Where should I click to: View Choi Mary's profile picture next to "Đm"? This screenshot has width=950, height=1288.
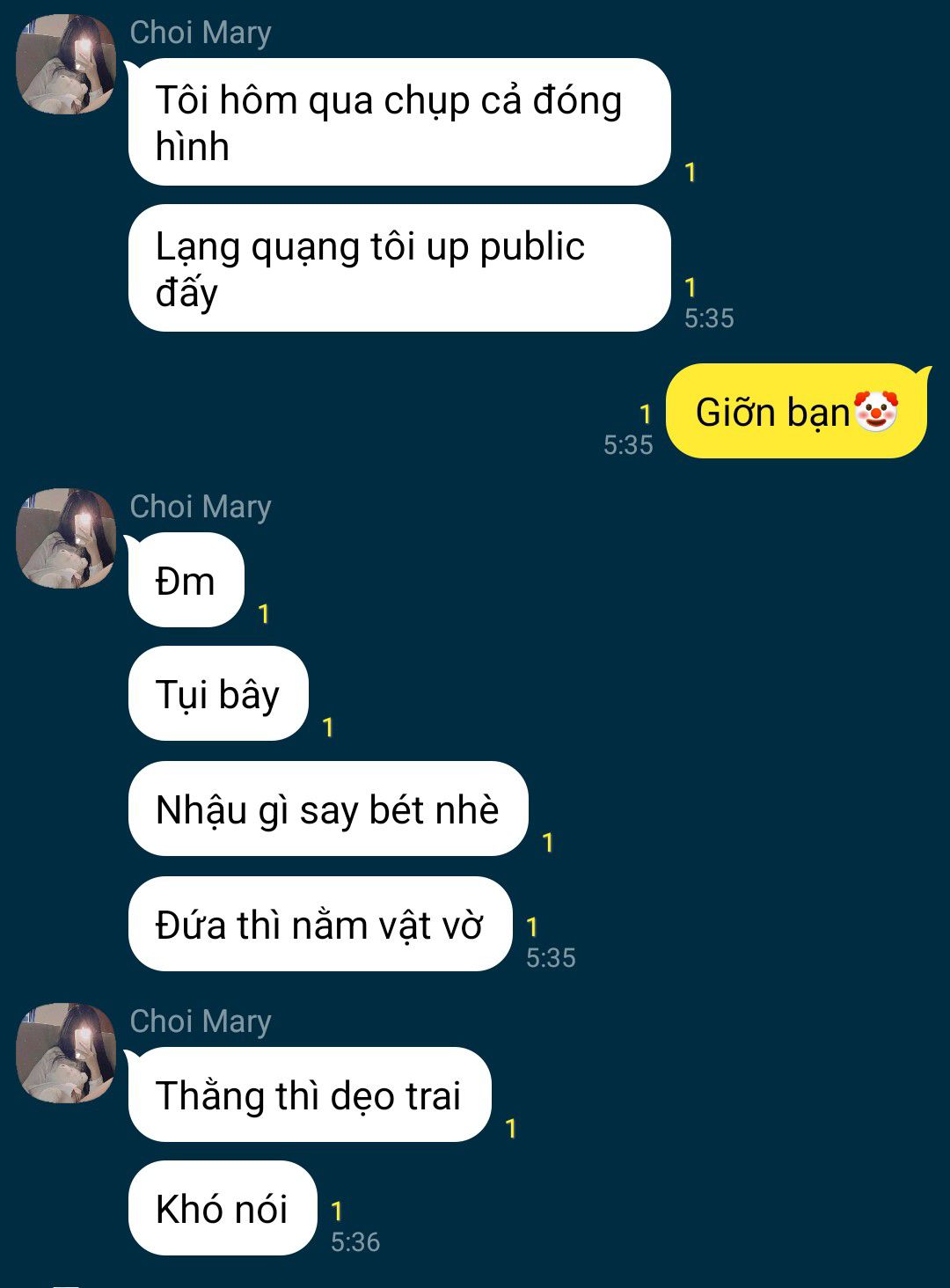[66, 538]
